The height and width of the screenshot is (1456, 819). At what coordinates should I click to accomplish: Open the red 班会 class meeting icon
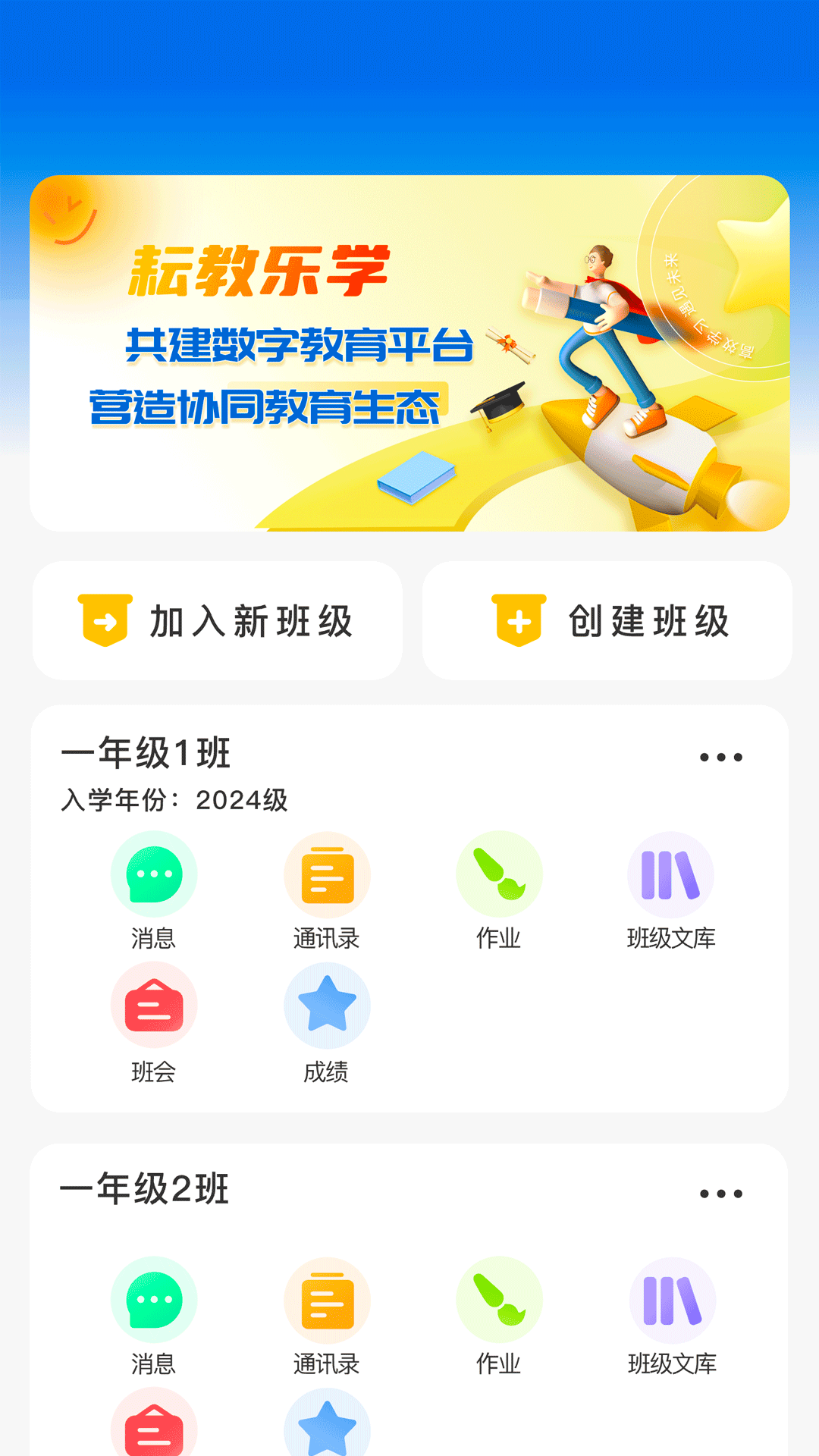coord(154,1005)
